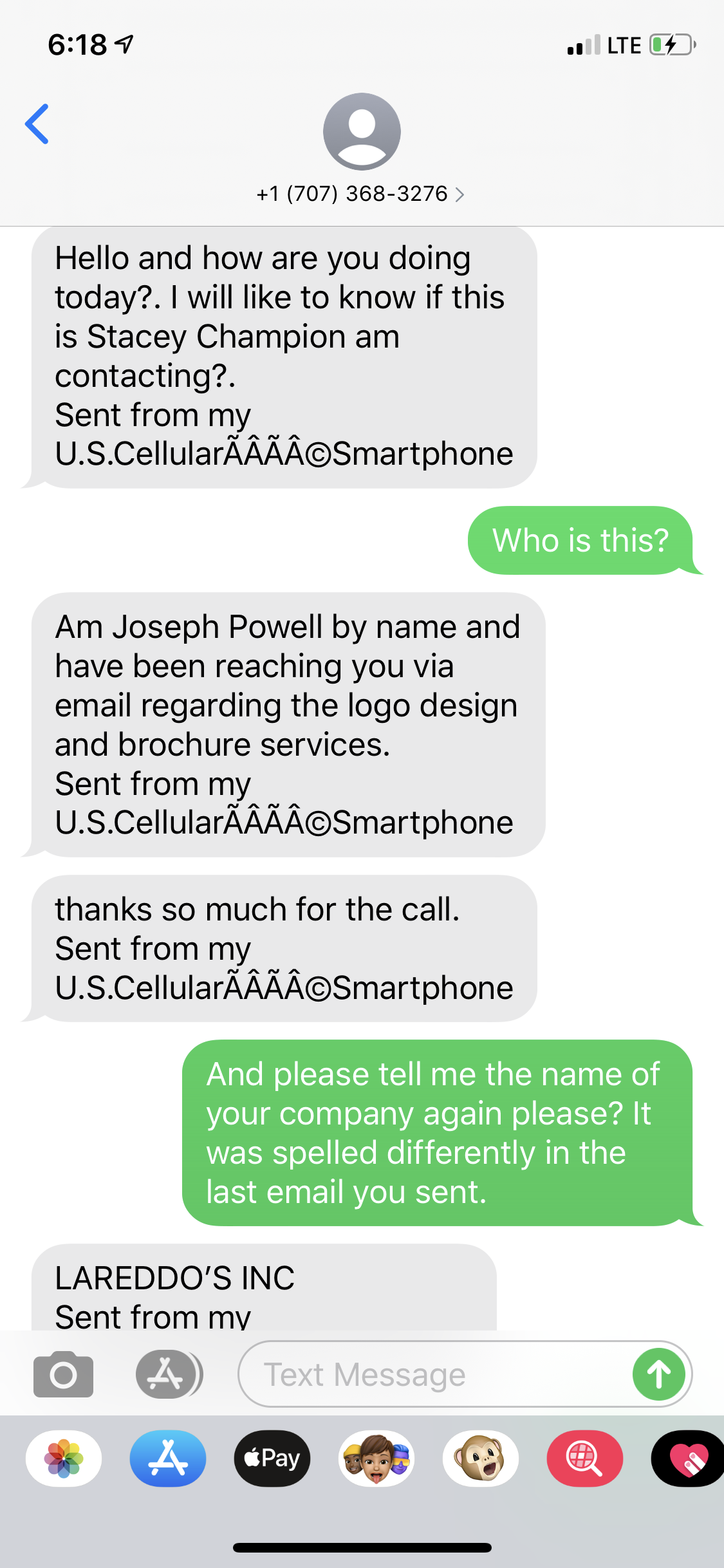
Task: Go back to the messages list
Action: [x=37, y=124]
